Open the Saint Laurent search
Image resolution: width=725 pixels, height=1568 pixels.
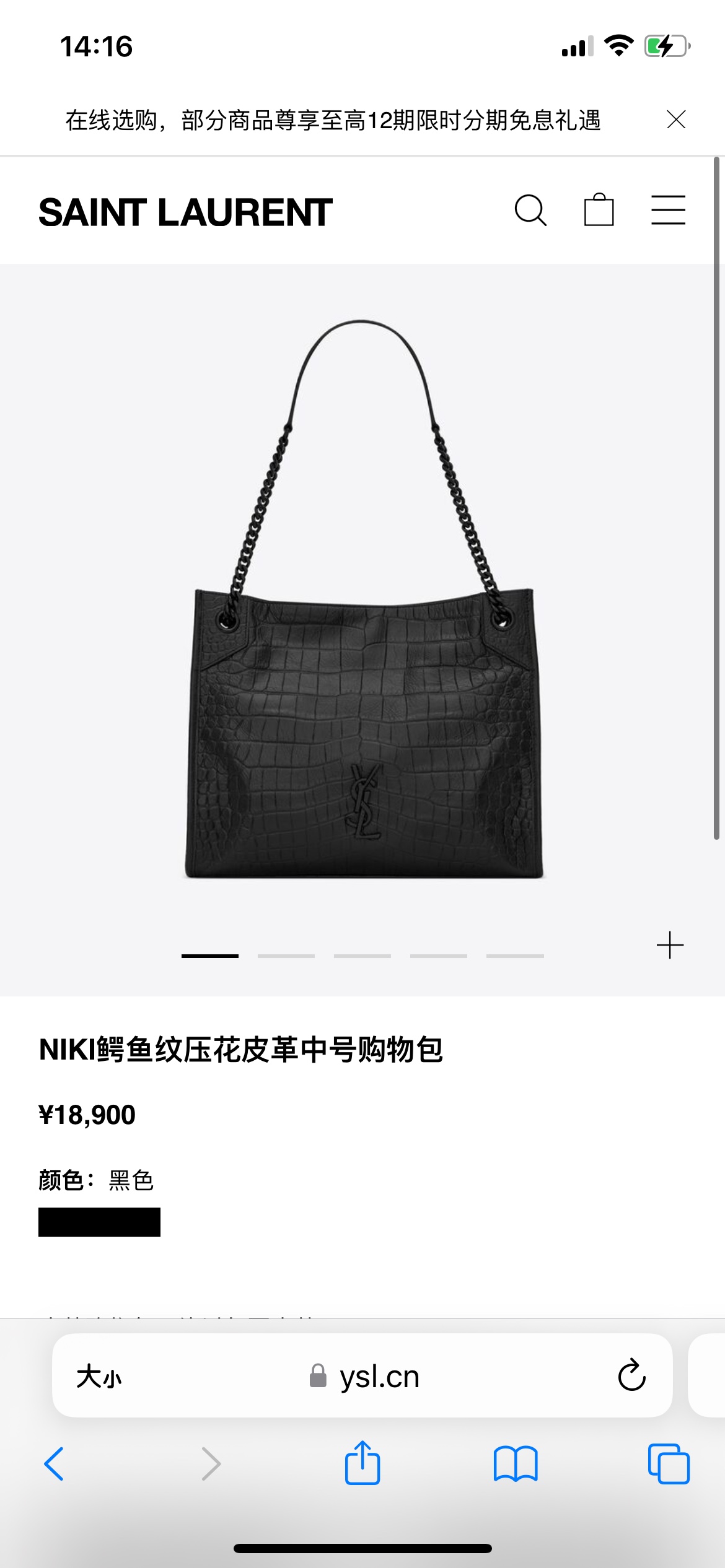point(530,211)
